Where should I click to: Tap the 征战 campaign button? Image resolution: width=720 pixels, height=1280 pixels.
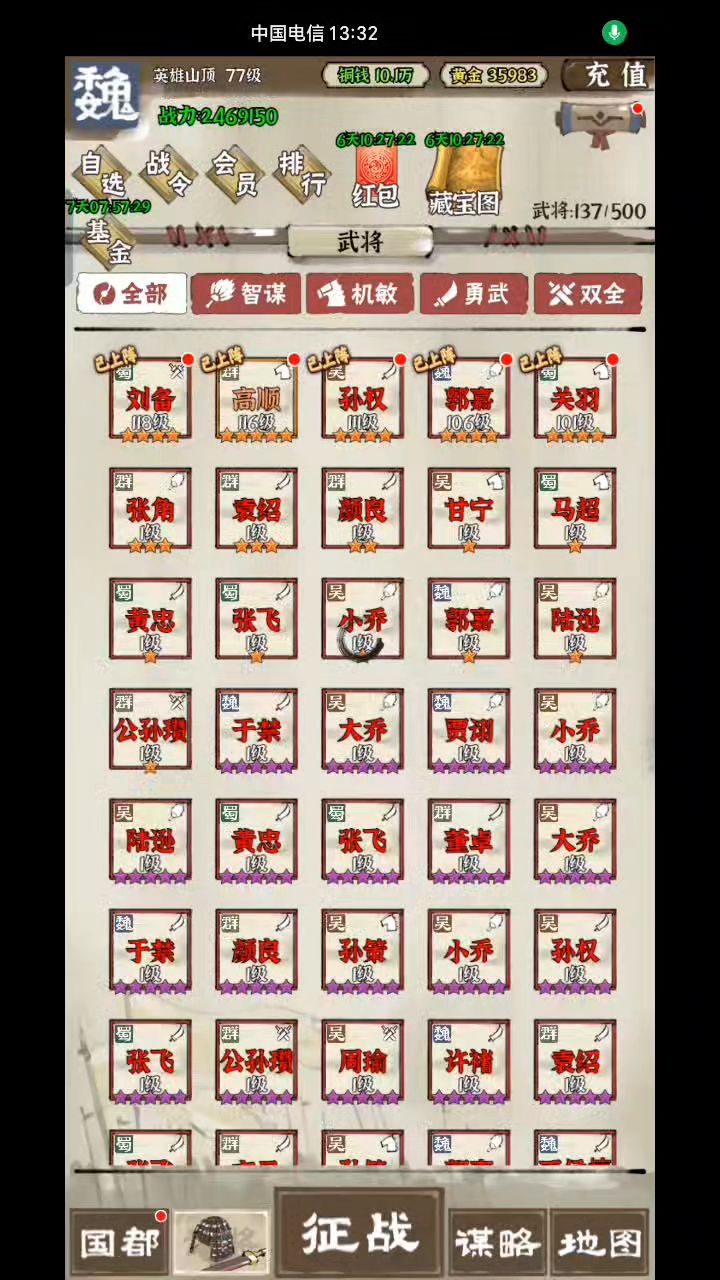359,1236
